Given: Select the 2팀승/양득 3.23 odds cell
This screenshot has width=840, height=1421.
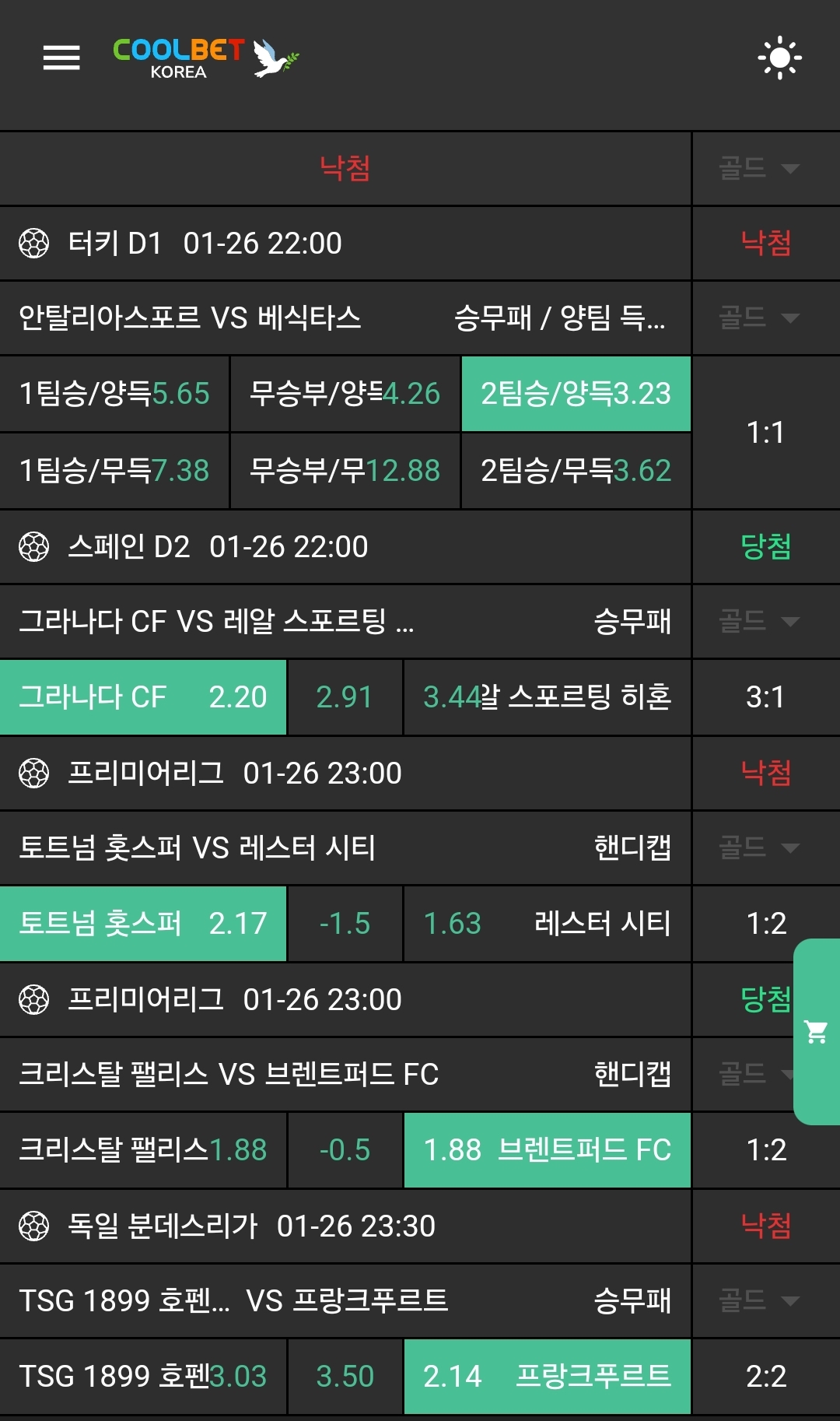Looking at the screenshot, I should tap(576, 394).
